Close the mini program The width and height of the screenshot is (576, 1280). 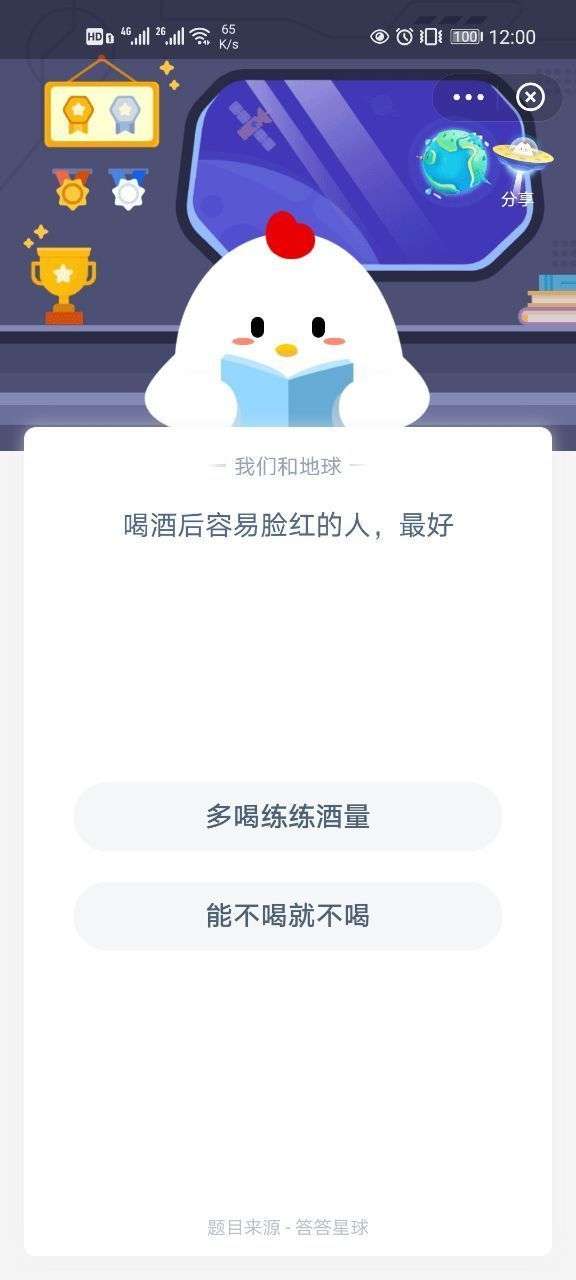(530, 97)
